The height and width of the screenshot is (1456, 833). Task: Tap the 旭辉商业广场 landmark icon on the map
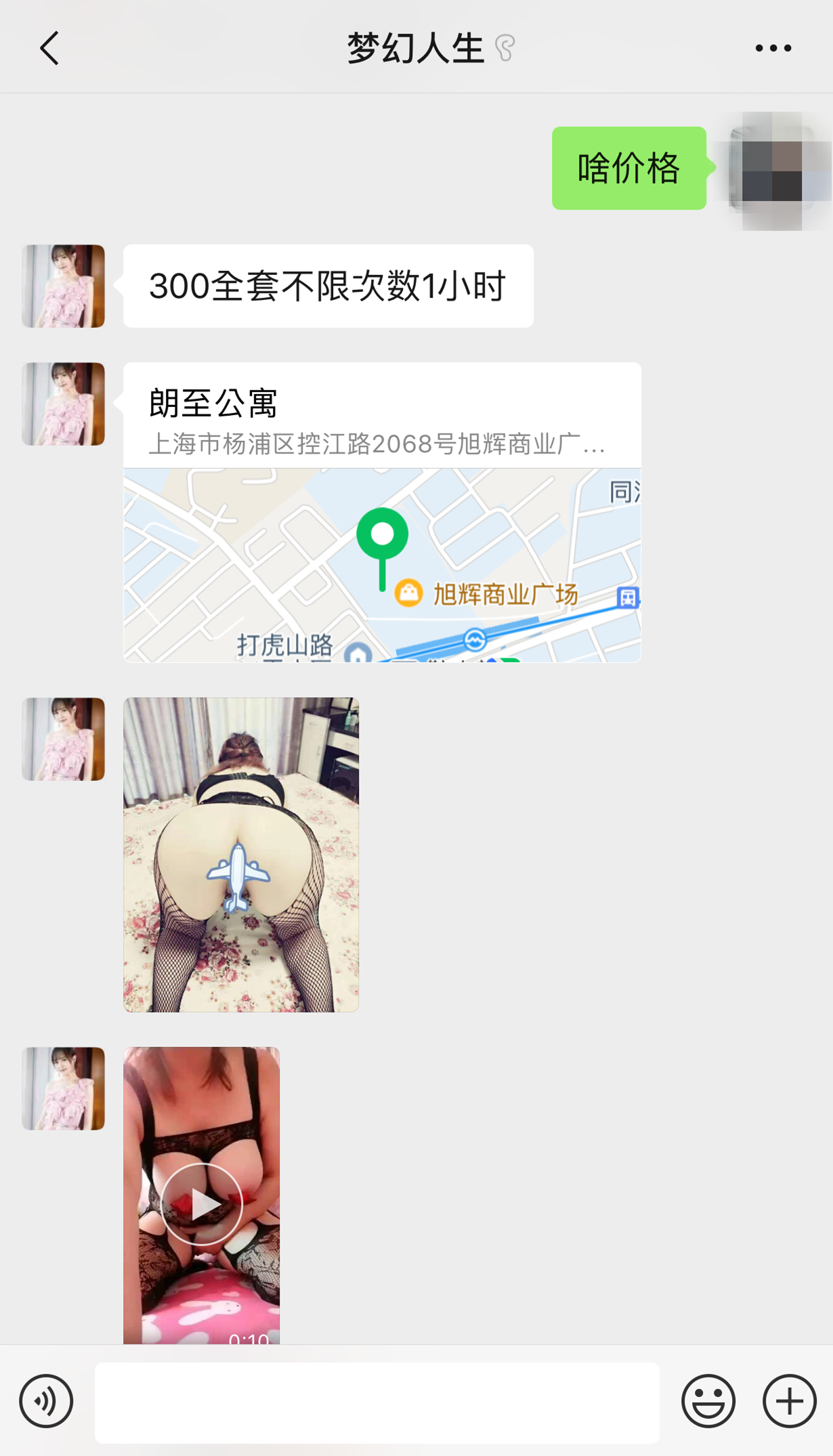pyautogui.click(x=407, y=591)
